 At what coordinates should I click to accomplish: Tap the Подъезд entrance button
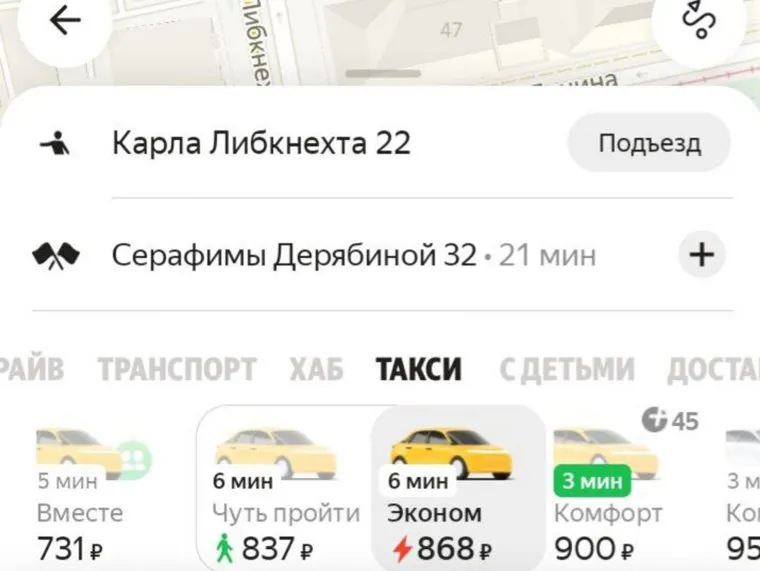coord(649,143)
